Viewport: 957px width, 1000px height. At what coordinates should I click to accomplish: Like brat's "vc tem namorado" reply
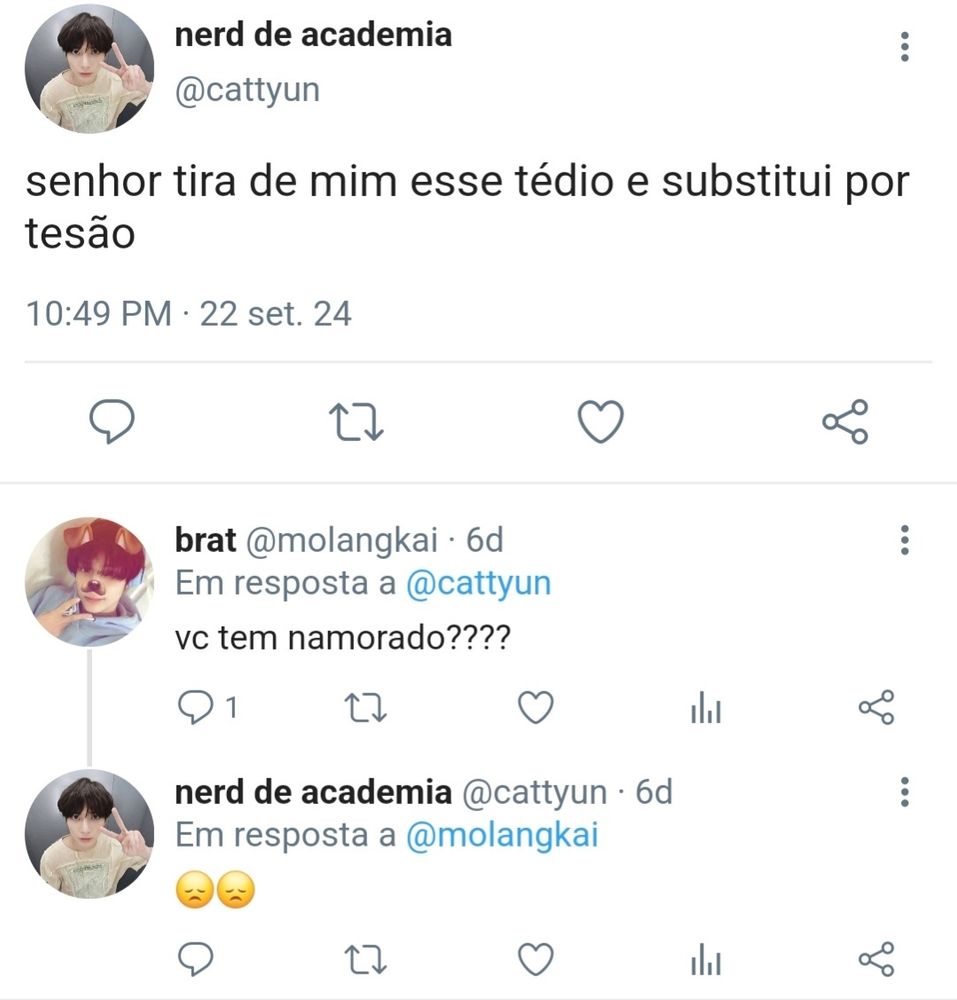(537, 708)
